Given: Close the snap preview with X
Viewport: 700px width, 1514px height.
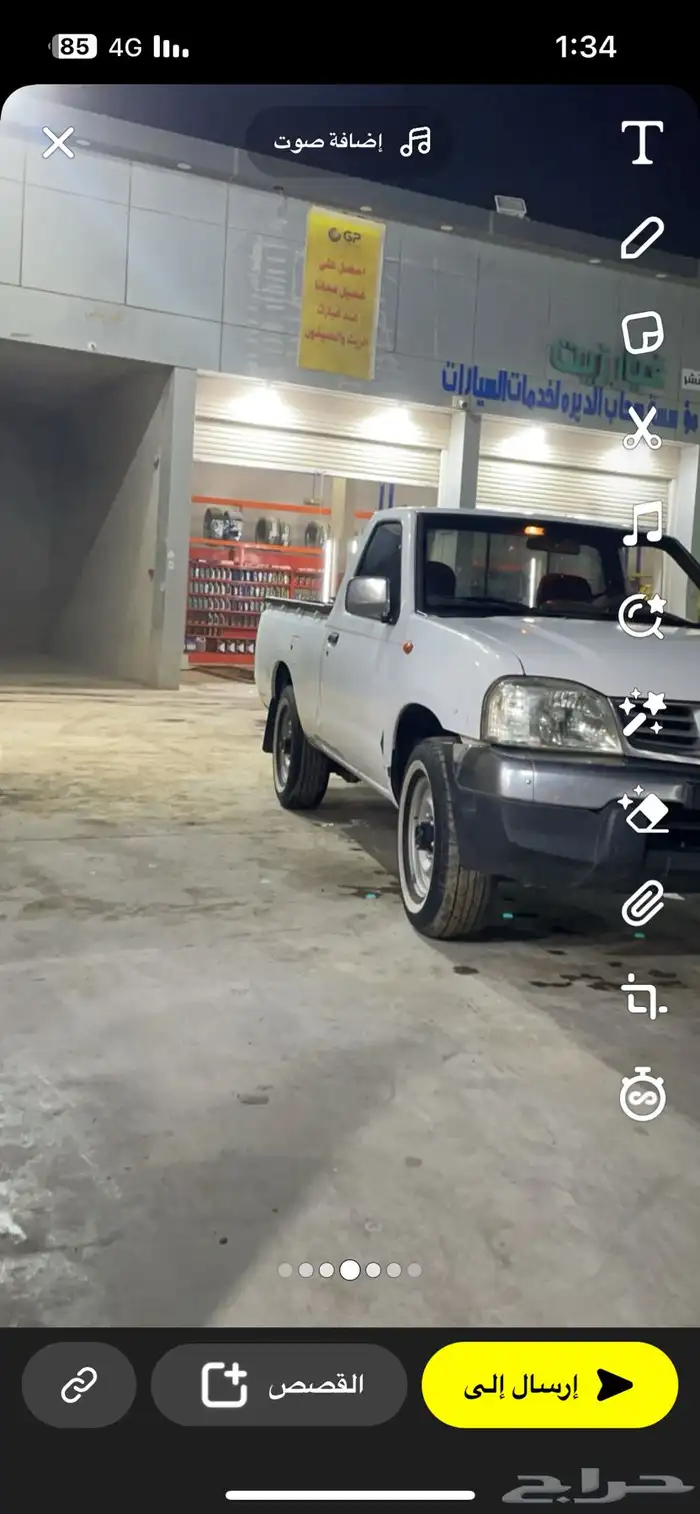Looking at the screenshot, I should 58,143.
